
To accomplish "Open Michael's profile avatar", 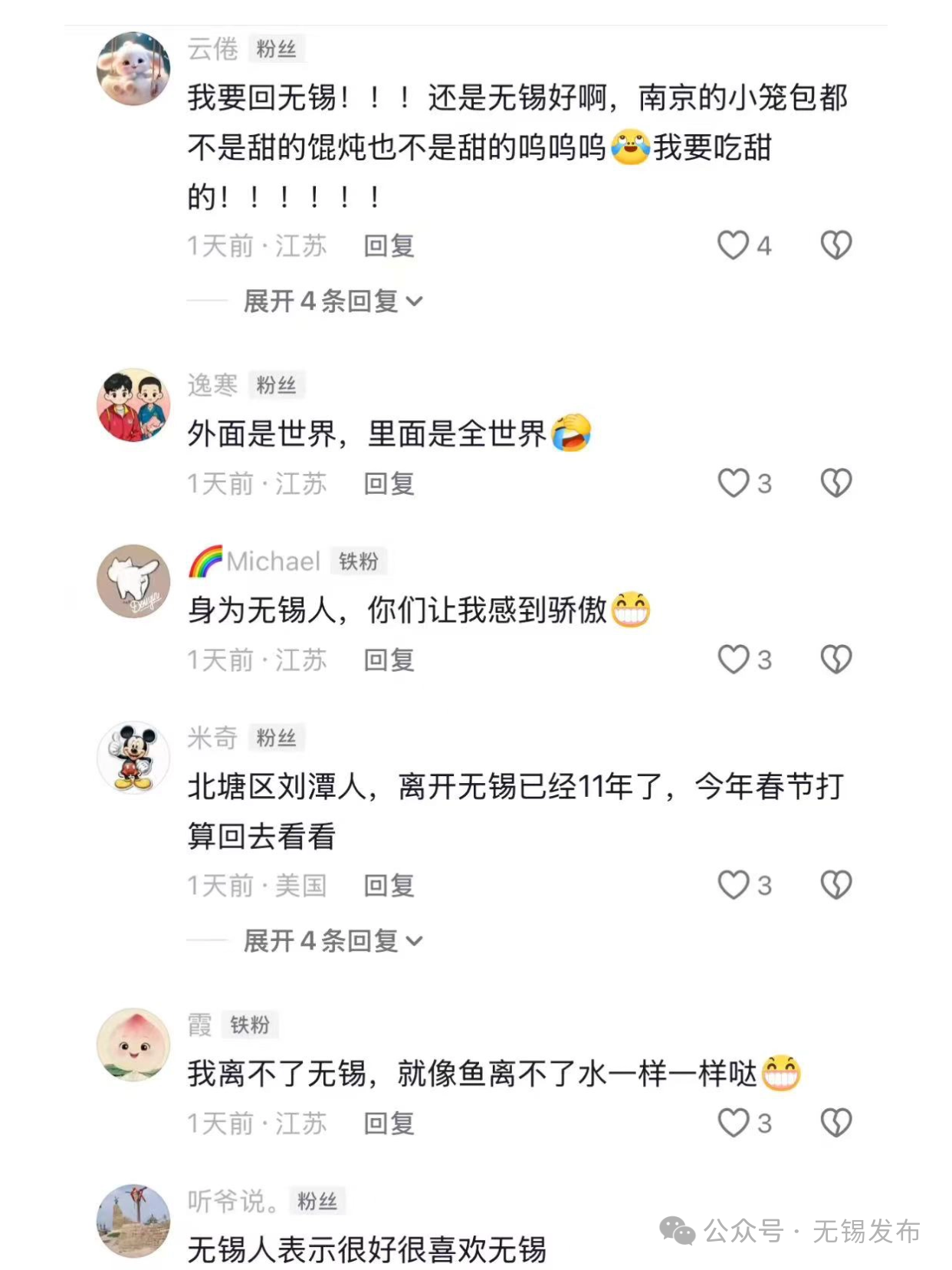I will click(x=133, y=581).
